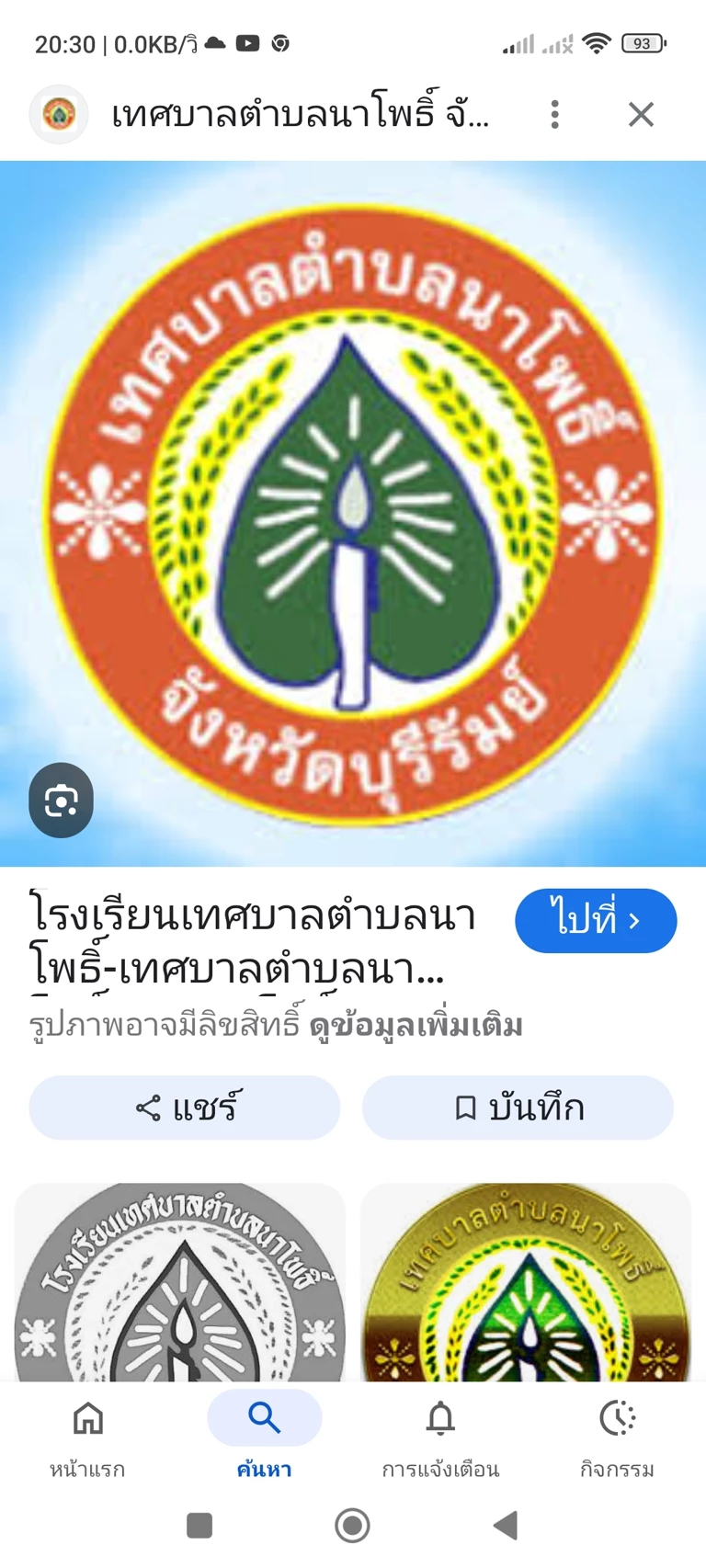Viewport: 706px width, 1568px height.
Task: Select the ค้นหา tab
Action: tap(264, 1434)
